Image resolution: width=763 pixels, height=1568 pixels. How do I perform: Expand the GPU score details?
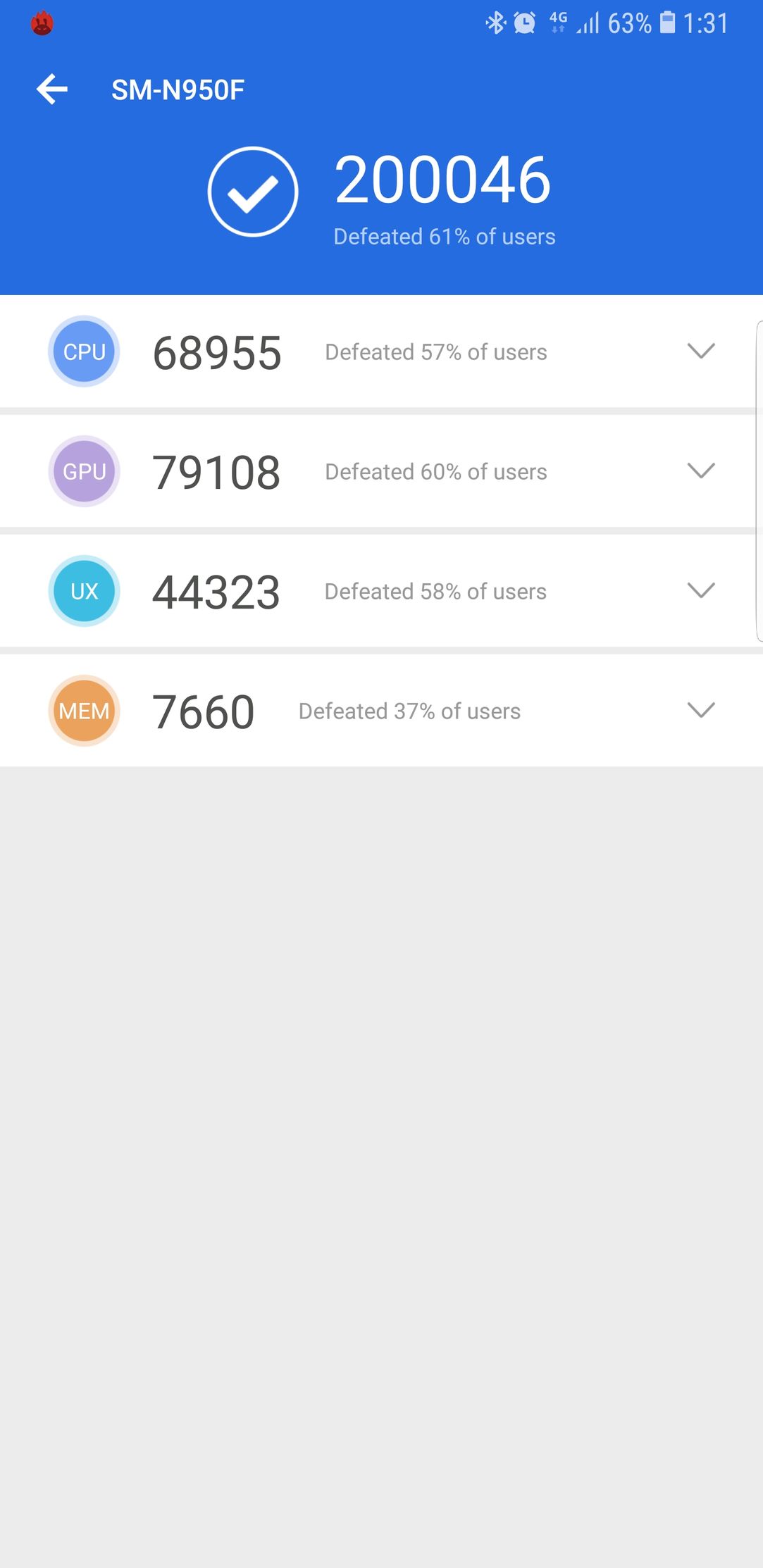pyautogui.click(x=701, y=471)
